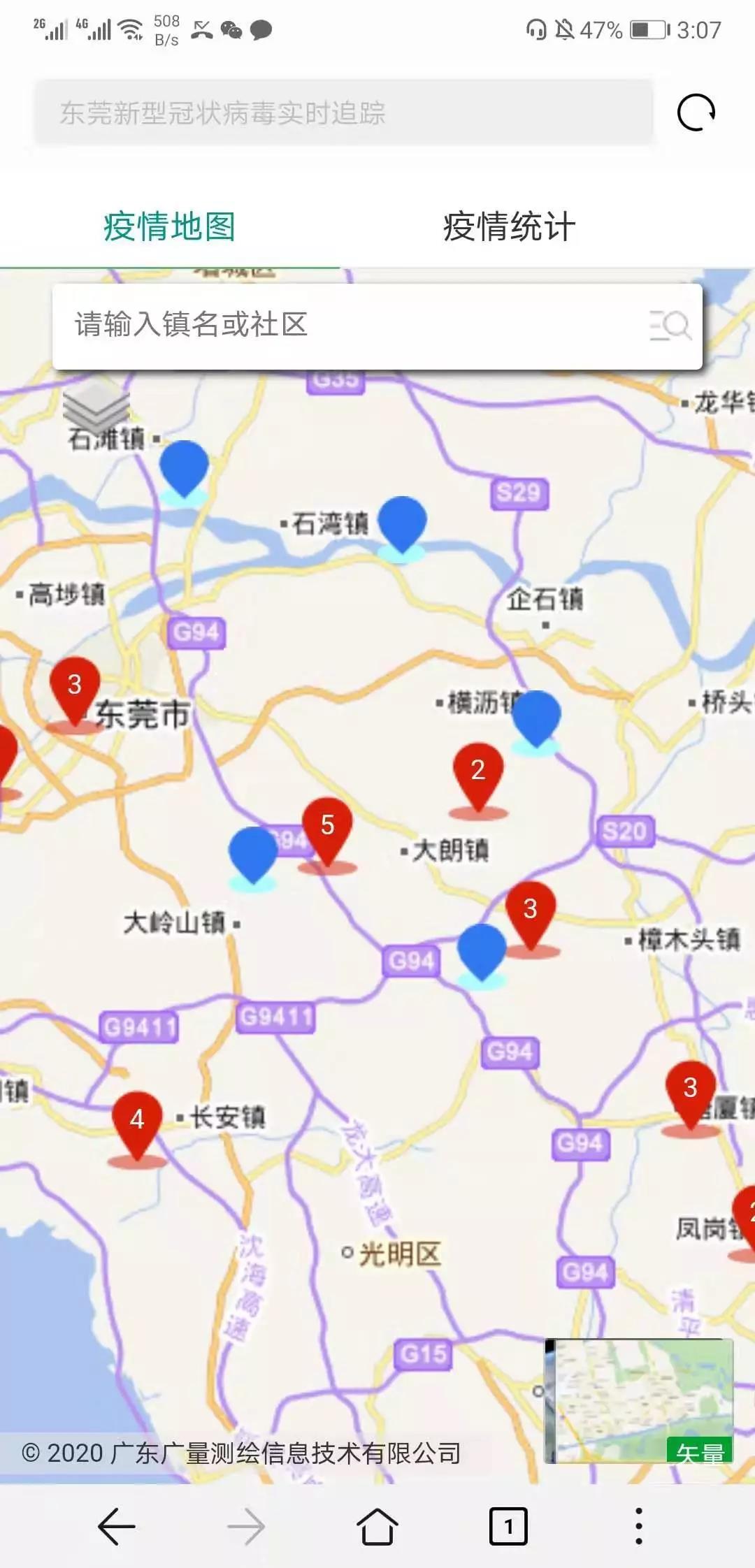The height and width of the screenshot is (1568, 755).
Task: Tap the red marker 4 near 长安镇
Action: click(x=137, y=1122)
